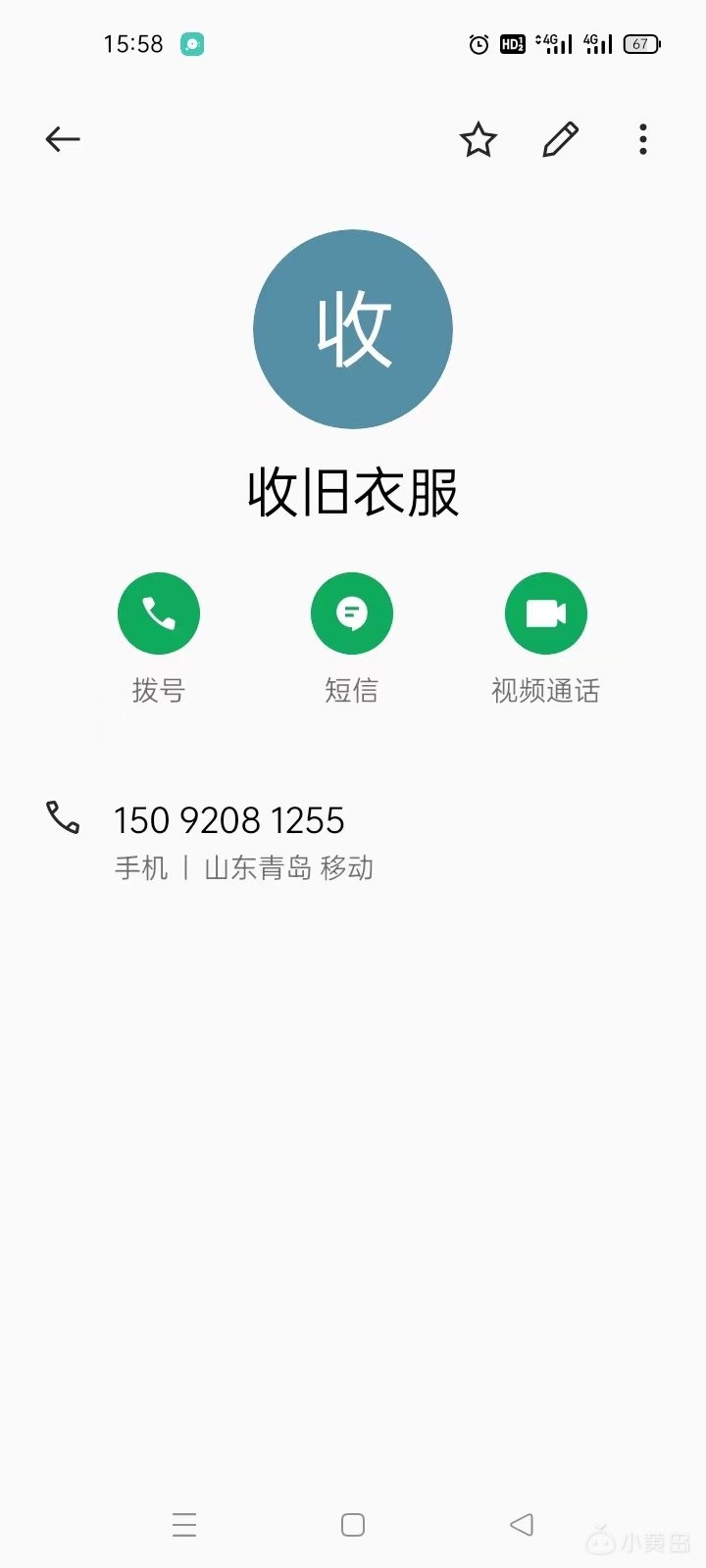706x1568 pixels.
Task: Start a 视频通话 with this contact
Action: [x=546, y=613]
